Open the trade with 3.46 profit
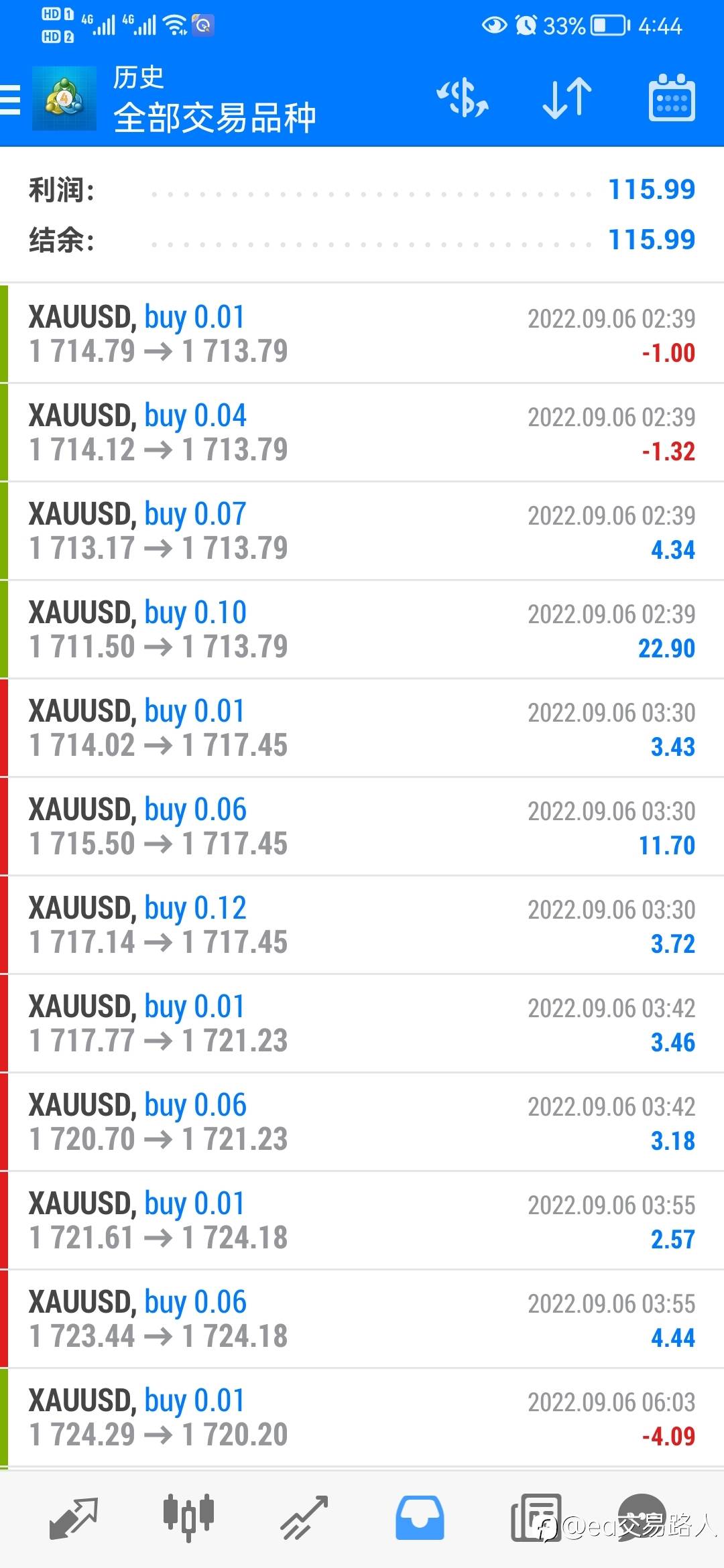The image size is (724, 1568). click(362, 1024)
